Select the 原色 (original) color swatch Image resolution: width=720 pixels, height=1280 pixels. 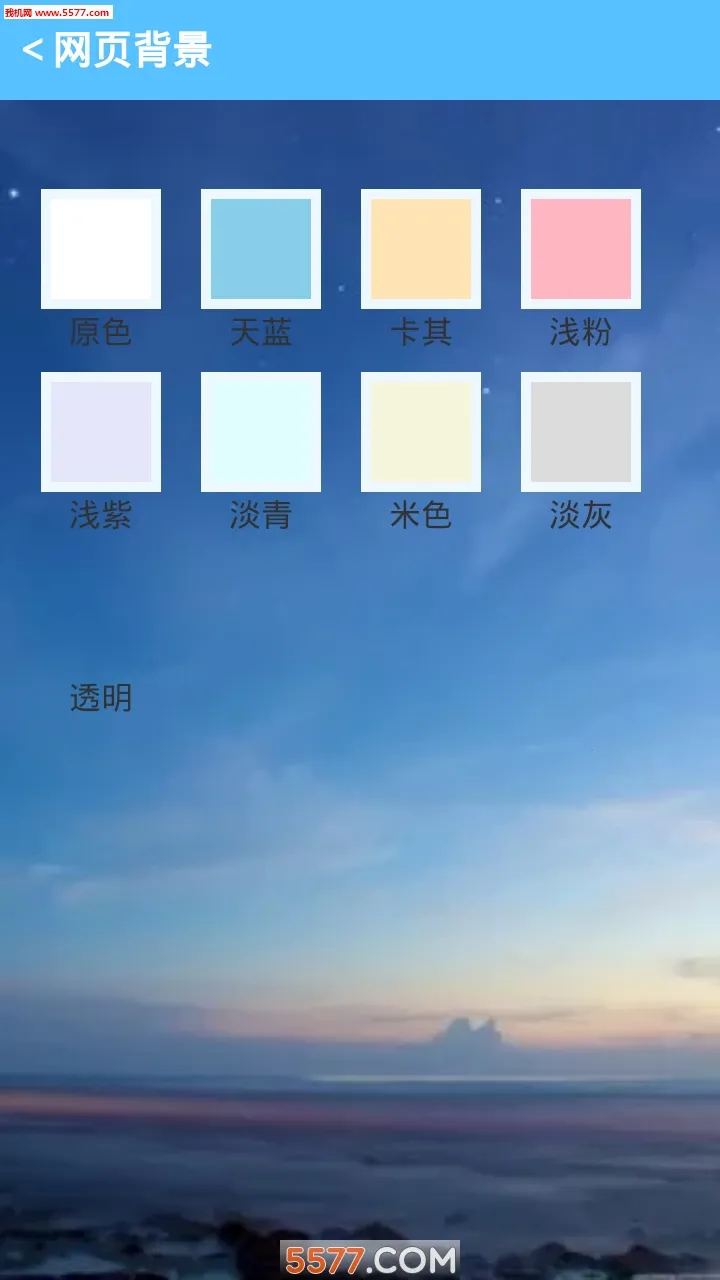coord(100,248)
